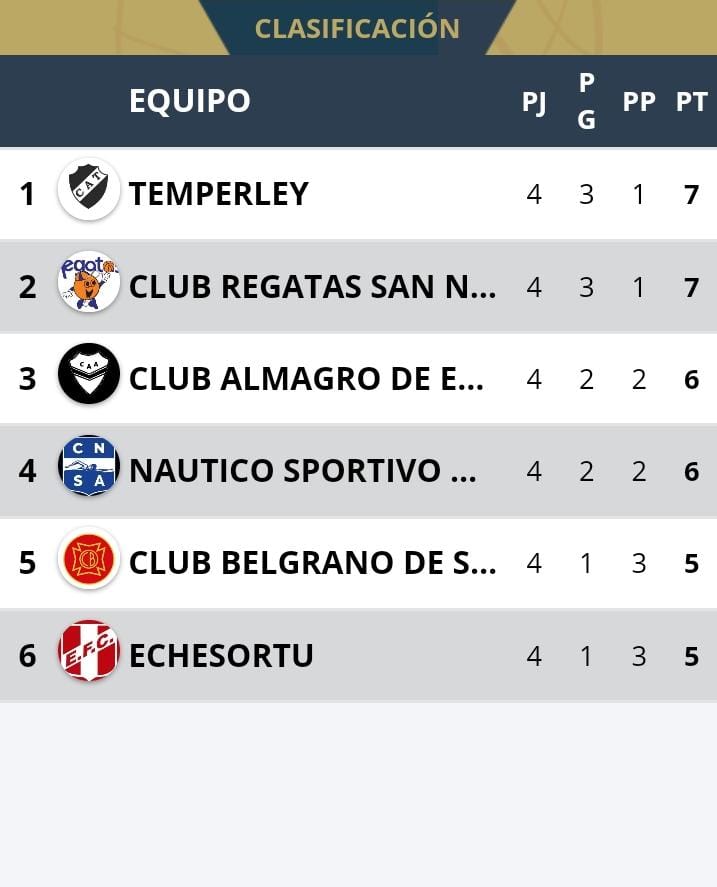Select the Clasificación tab
717x887 pixels.
pyautogui.click(x=358, y=28)
